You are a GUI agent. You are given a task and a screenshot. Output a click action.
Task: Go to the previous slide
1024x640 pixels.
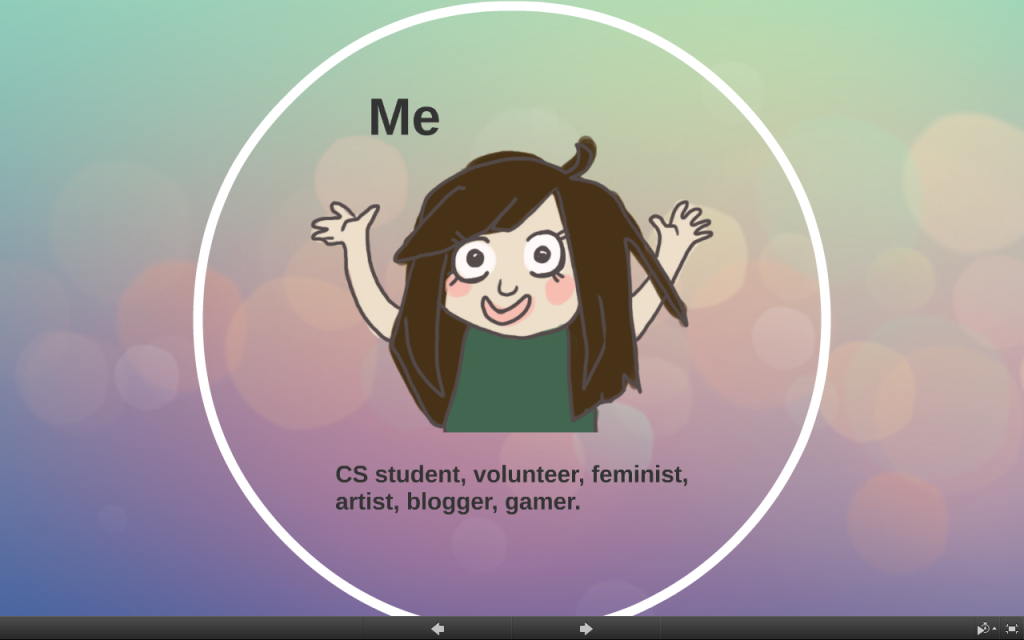tap(437, 629)
